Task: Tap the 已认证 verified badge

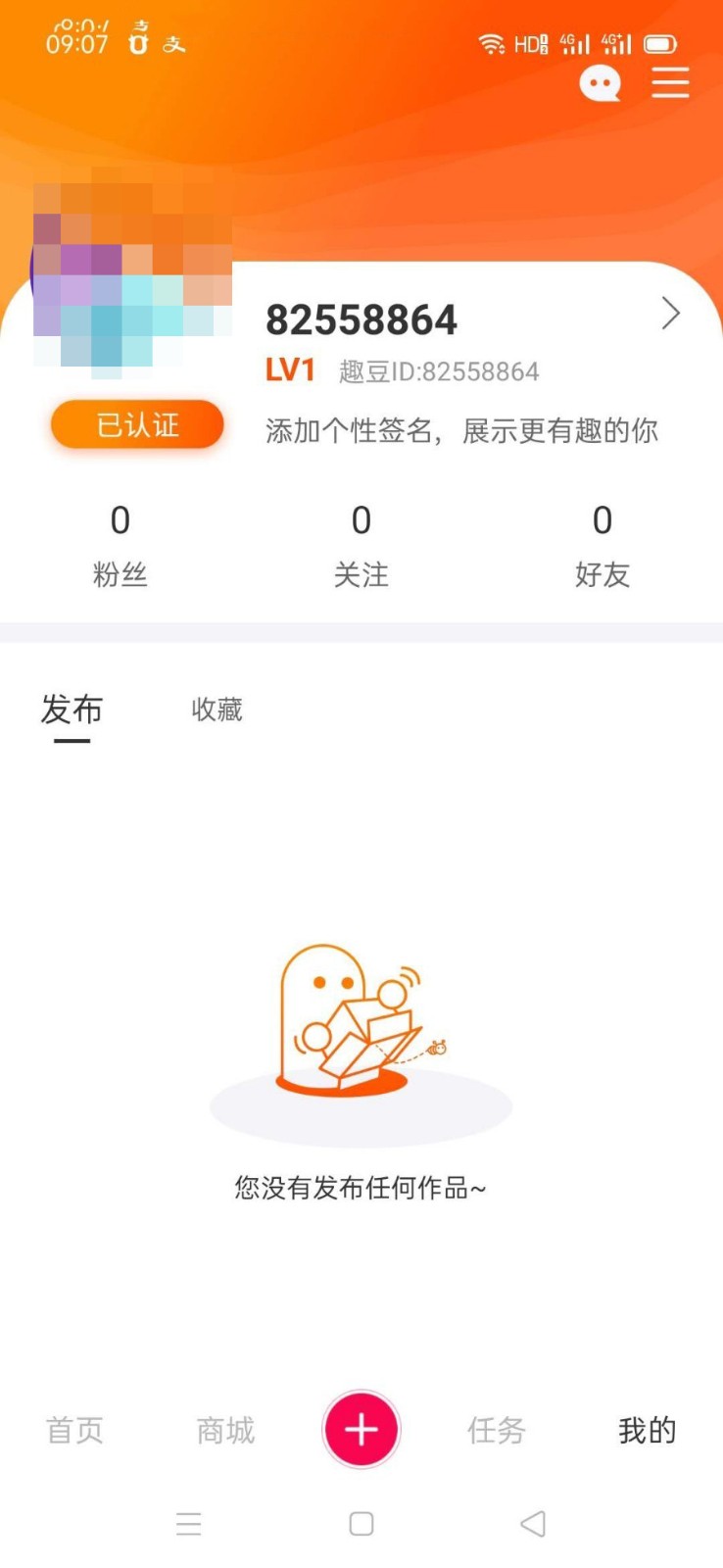Action: [137, 424]
